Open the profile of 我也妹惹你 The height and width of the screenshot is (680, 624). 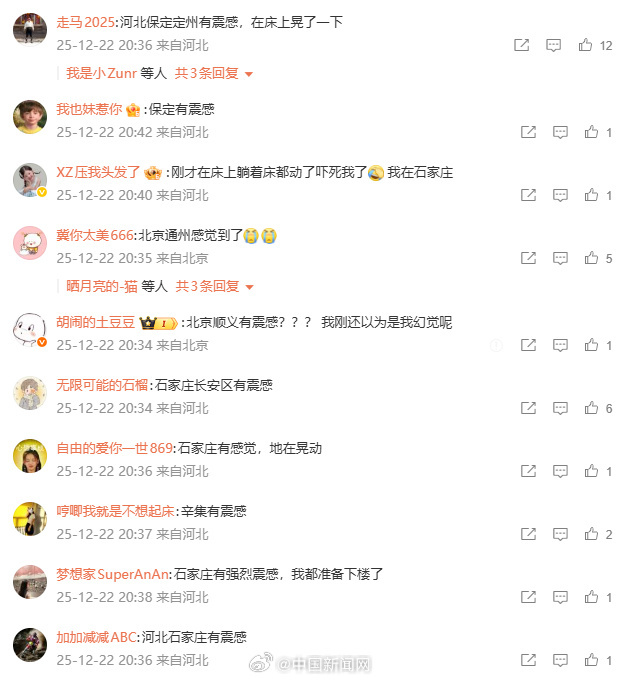click(89, 109)
